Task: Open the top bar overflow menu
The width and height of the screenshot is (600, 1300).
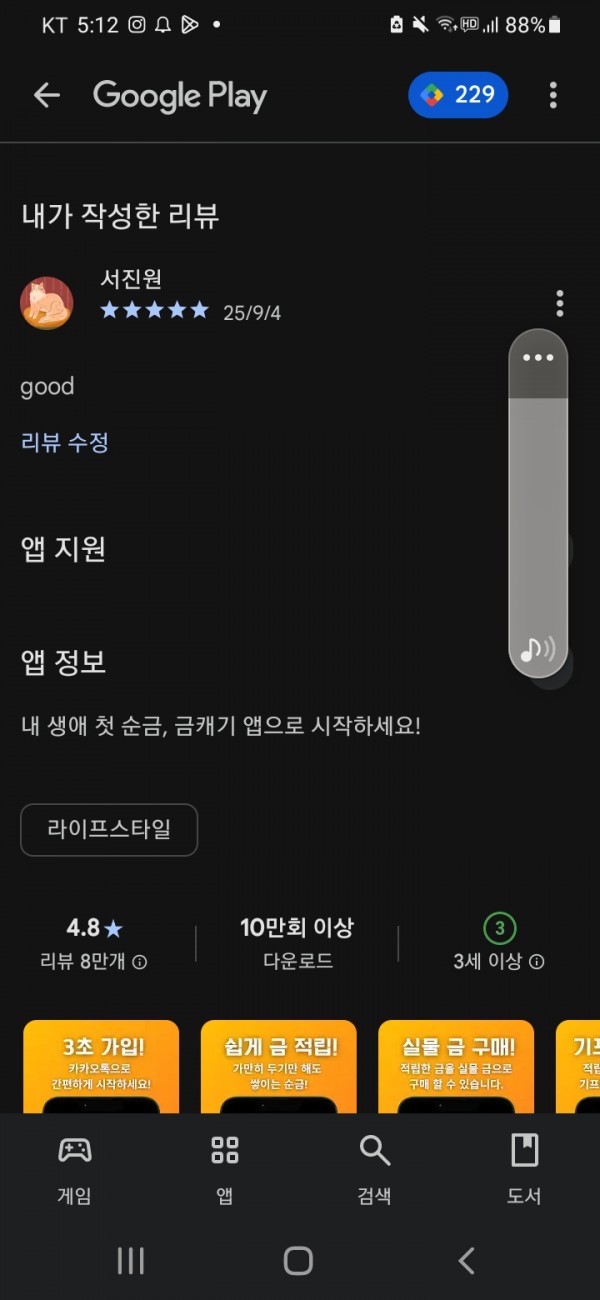Action: pos(553,95)
